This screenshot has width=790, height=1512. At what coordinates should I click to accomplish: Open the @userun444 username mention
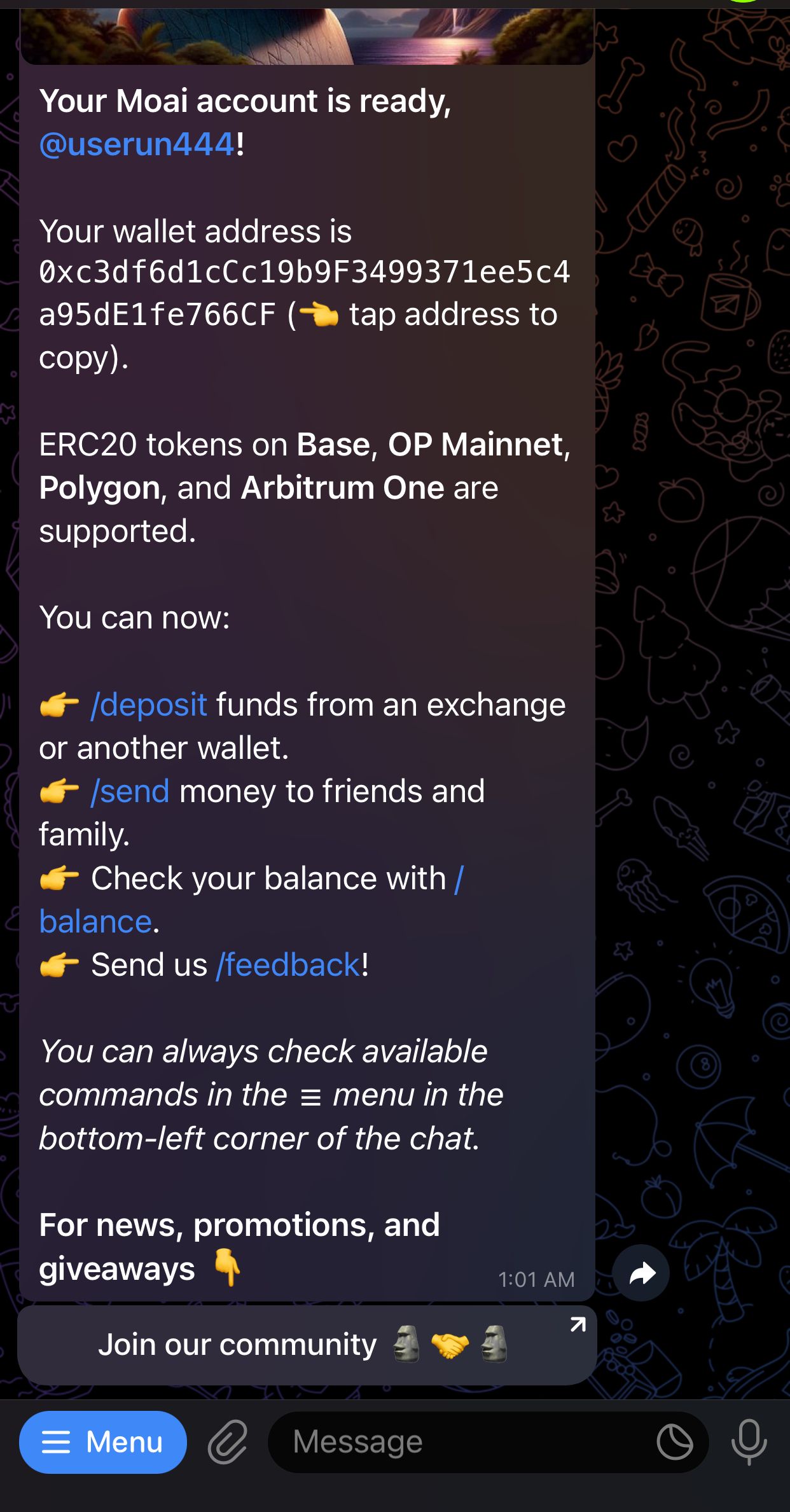point(135,144)
